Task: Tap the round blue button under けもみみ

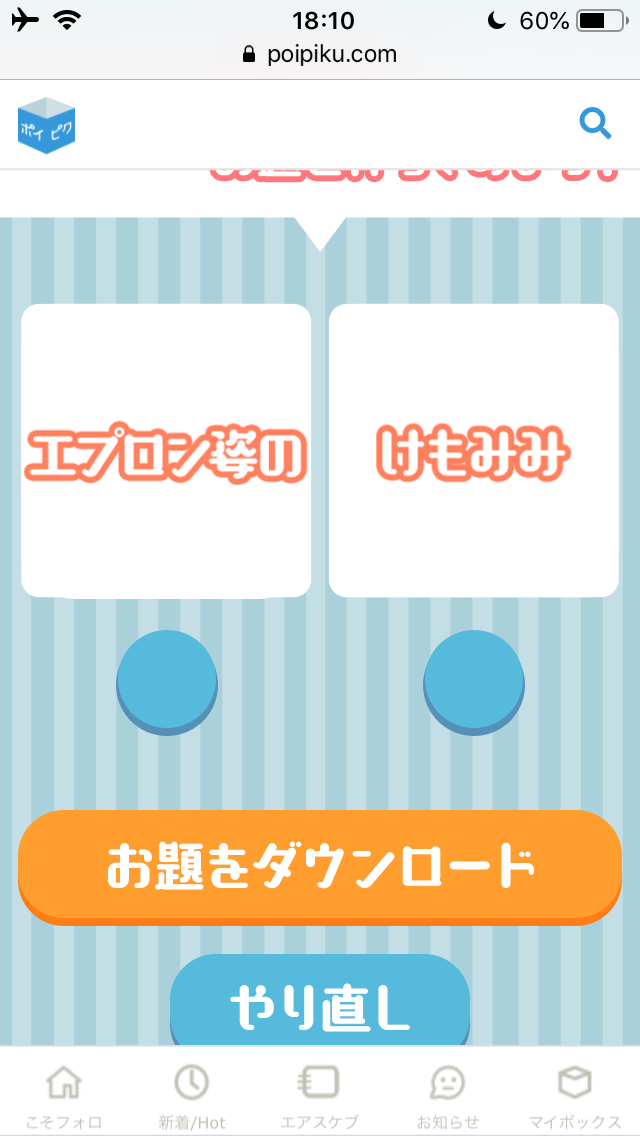Action: coord(474,681)
